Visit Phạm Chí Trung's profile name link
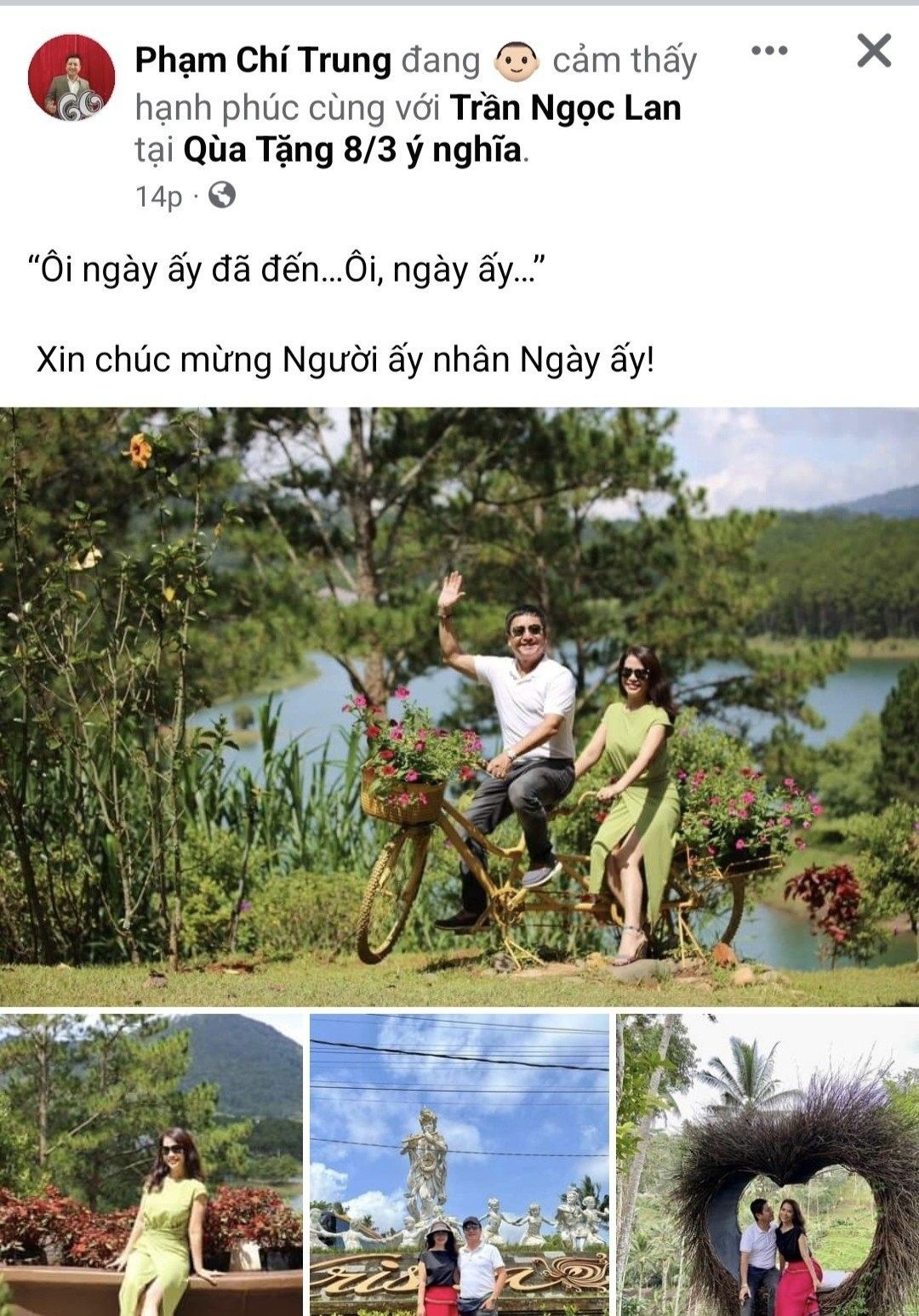This screenshot has height=1316, width=919. coord(263,60)
